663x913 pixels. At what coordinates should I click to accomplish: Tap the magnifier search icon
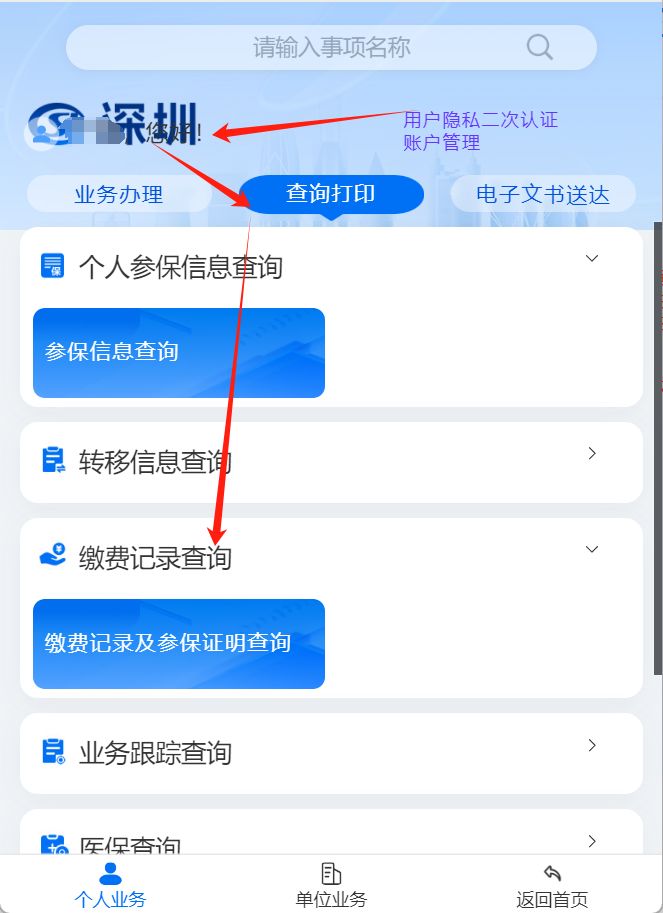[539, 47]
